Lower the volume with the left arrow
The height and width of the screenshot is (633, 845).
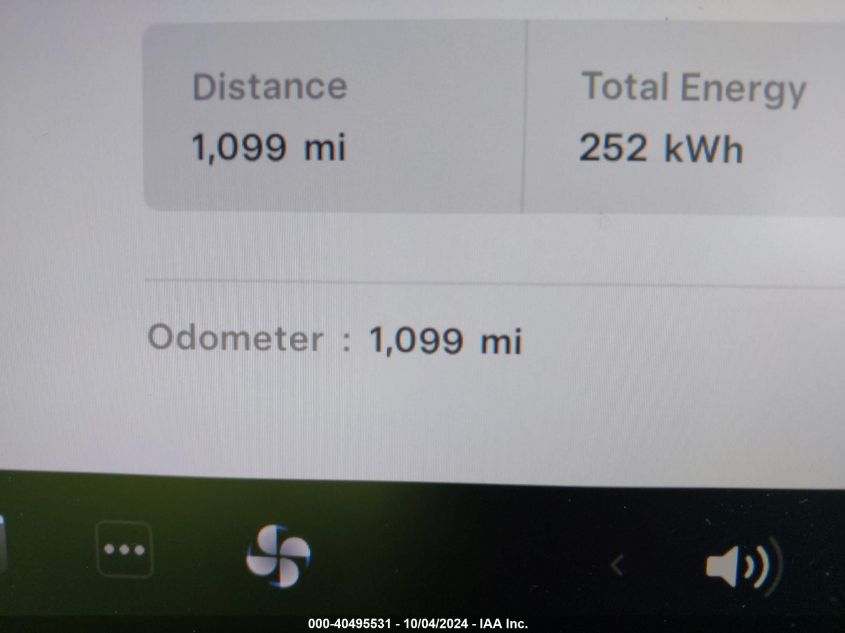click(x=617, y=566)
